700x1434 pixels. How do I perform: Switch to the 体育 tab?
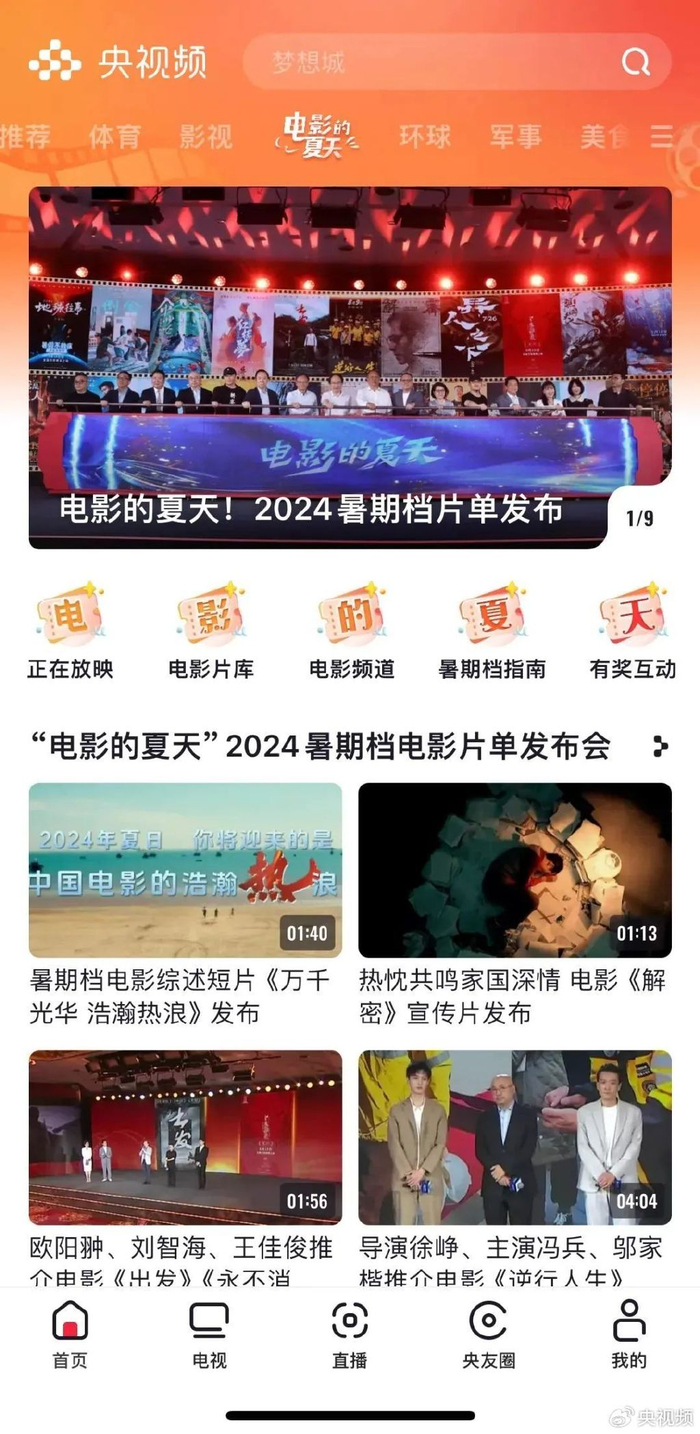[x=115, y=137]
